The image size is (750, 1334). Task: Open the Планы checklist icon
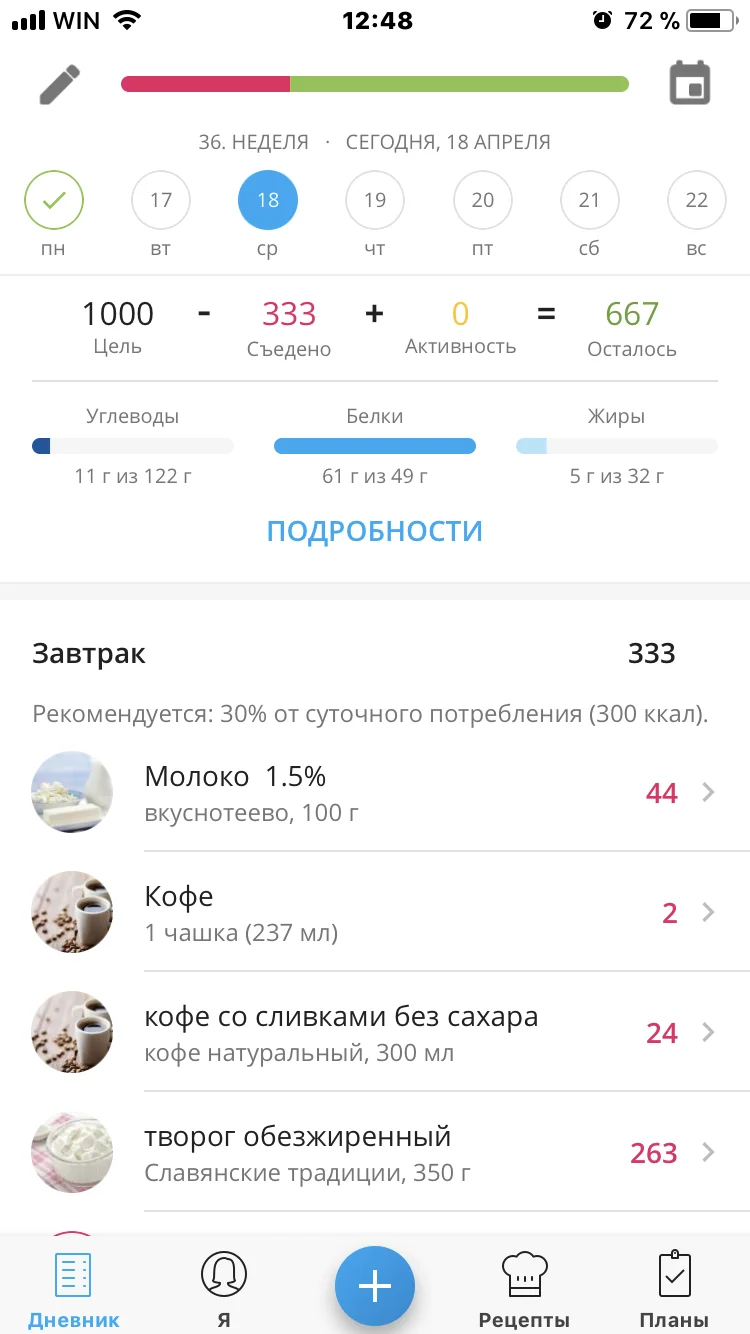pos(674,1272)
